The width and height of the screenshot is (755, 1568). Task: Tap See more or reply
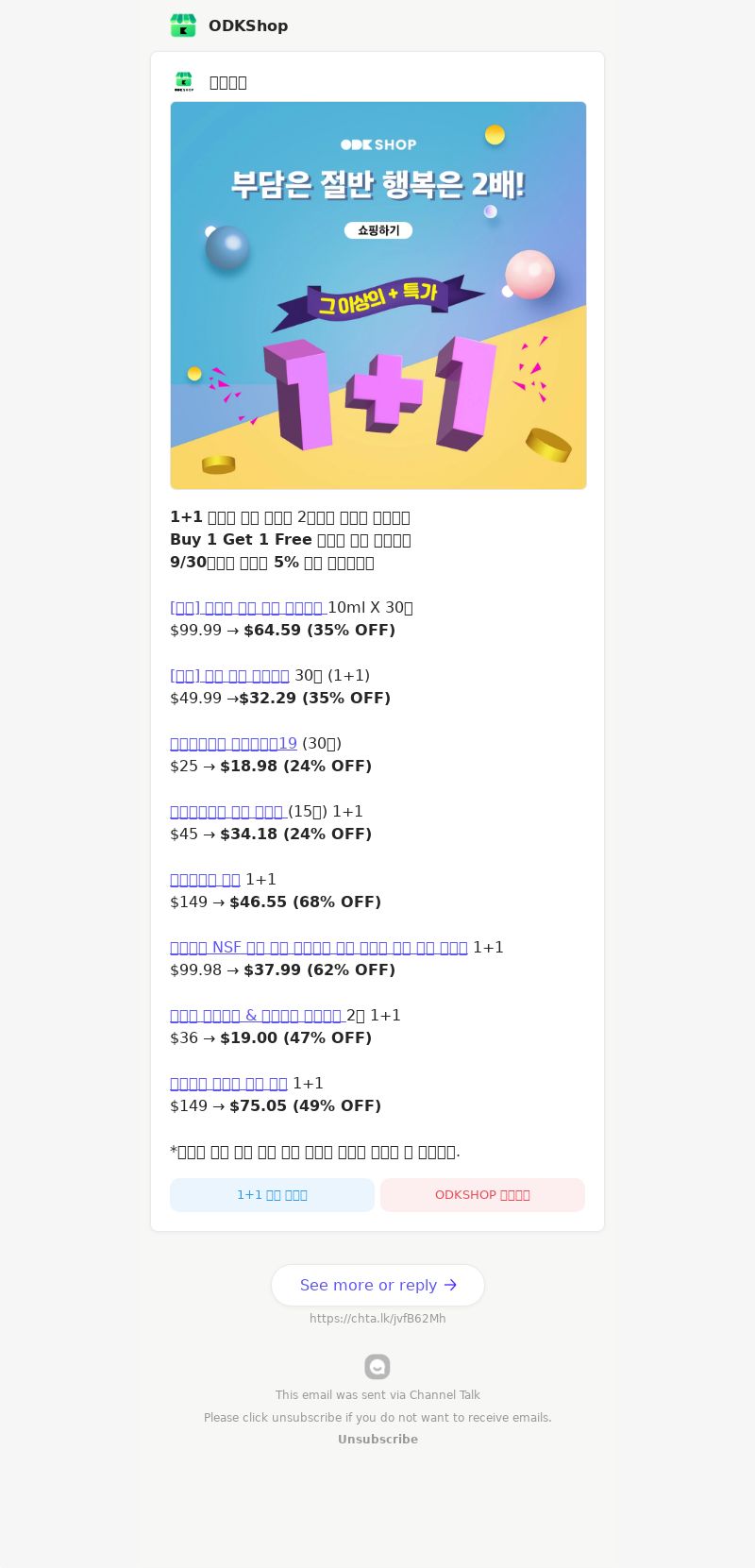[377, 1285]
